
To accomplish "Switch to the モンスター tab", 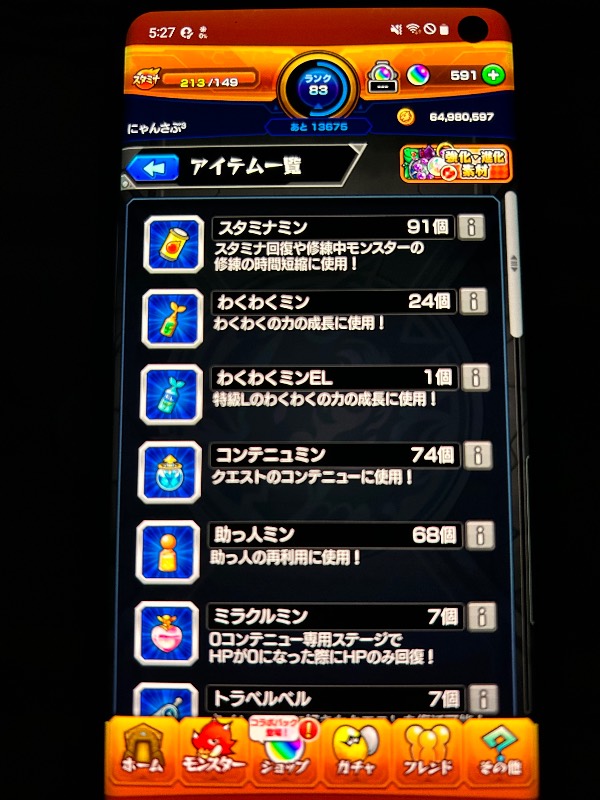I will tap(212, 752).
